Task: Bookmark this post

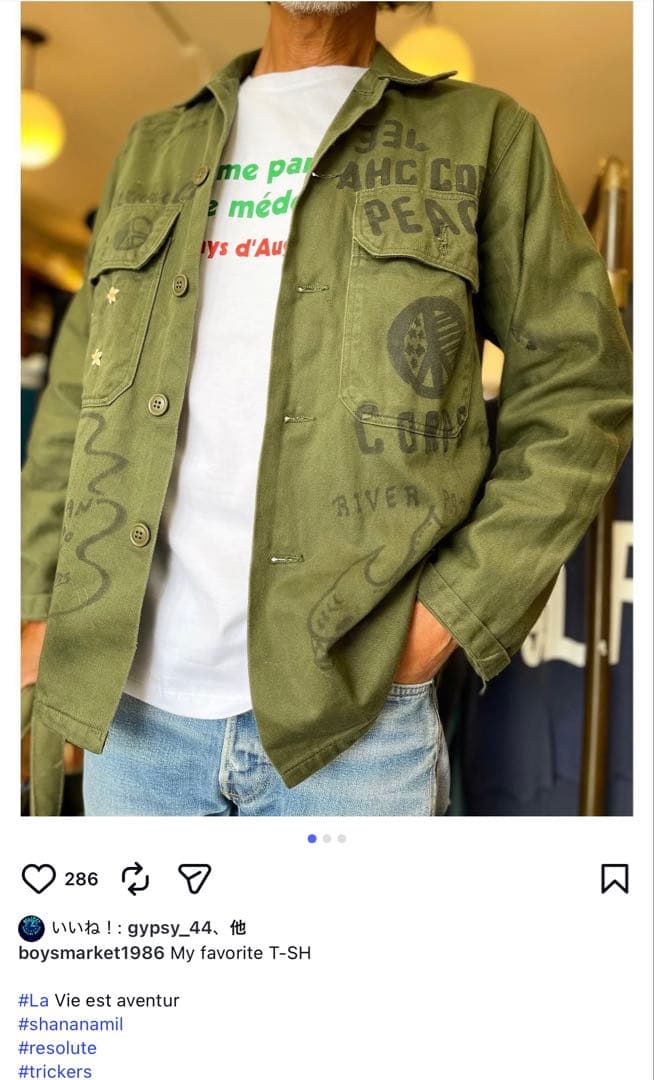Action: pos(614,879)
